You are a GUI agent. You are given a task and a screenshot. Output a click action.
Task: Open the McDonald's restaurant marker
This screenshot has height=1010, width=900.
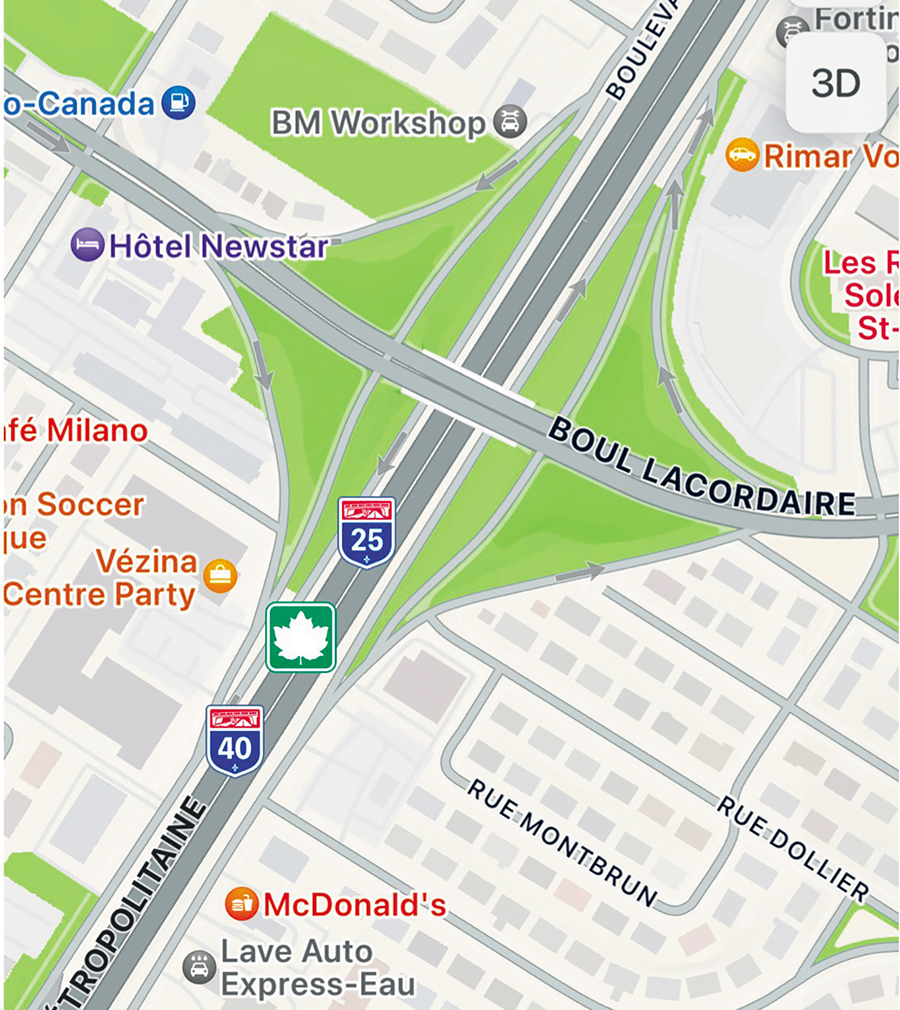pyautogui.click(x=242, y=904)
